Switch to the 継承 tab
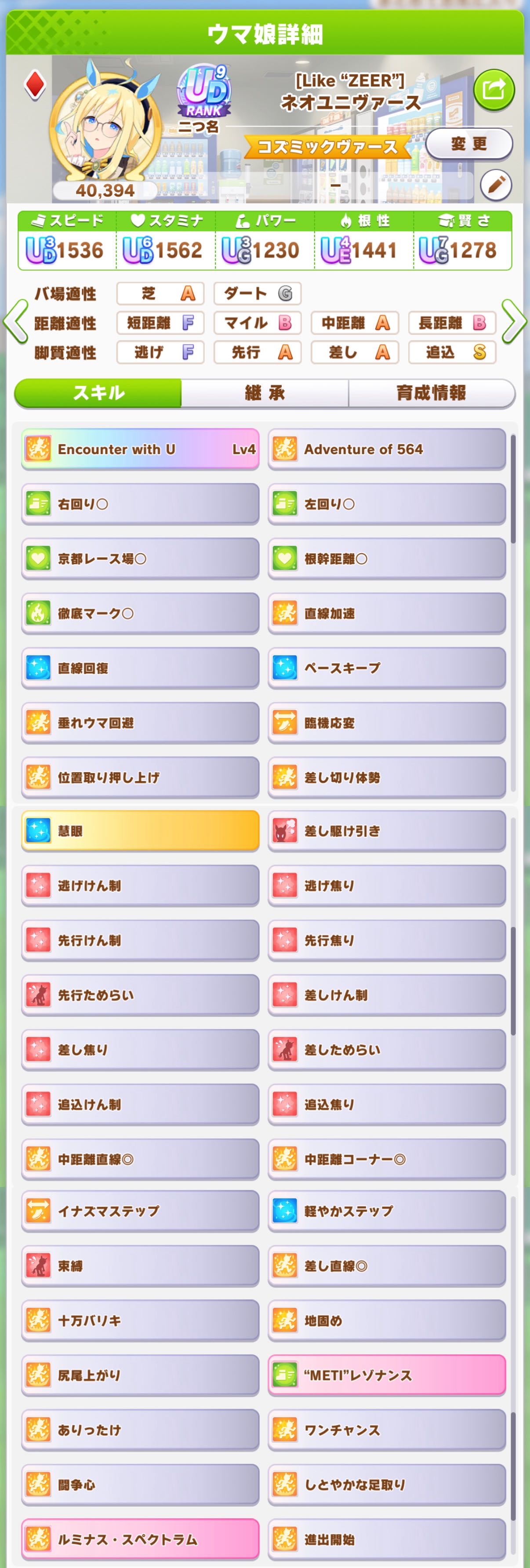The height and width of the screenshot is (1568, 530). coord(265,393)
